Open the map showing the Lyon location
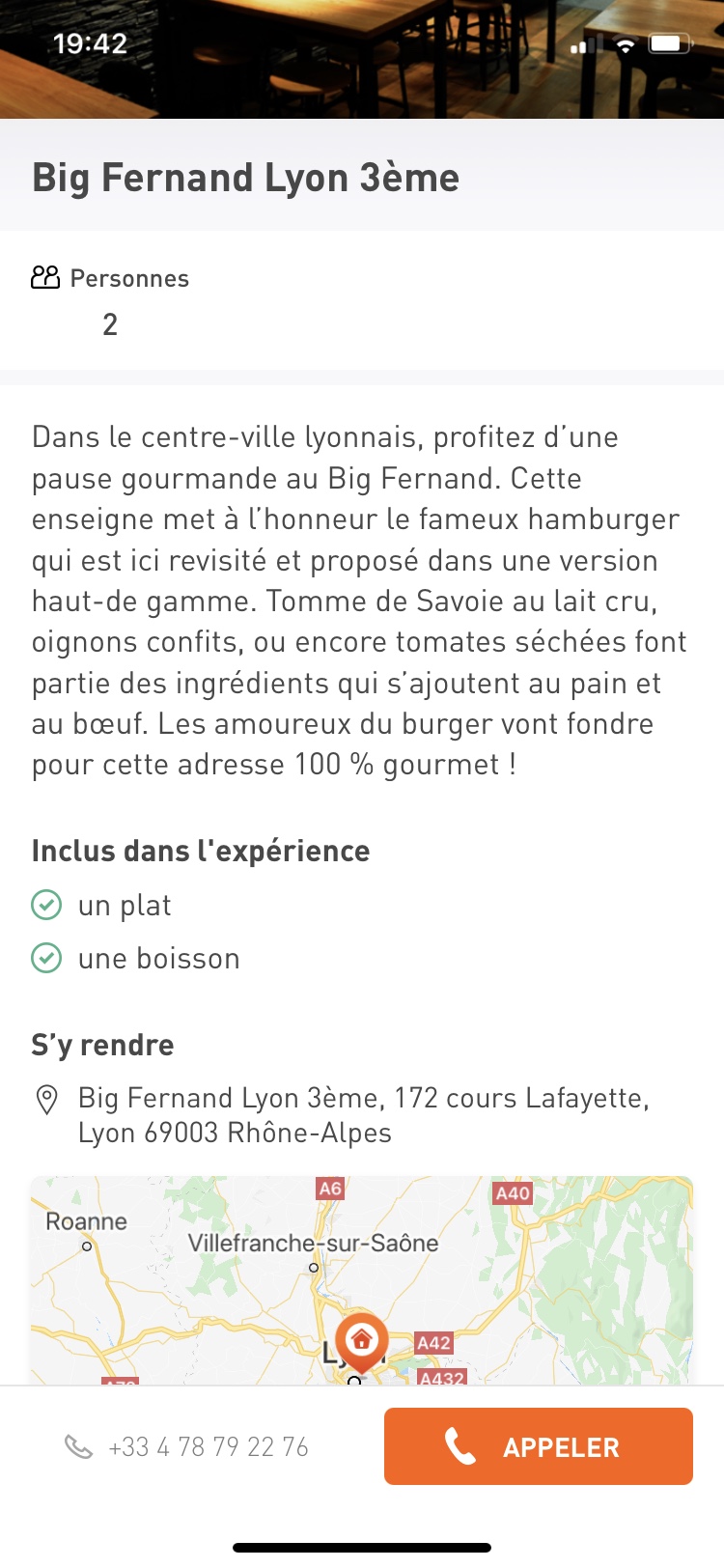724x1568 pixels. click(x=361, y=1279)
